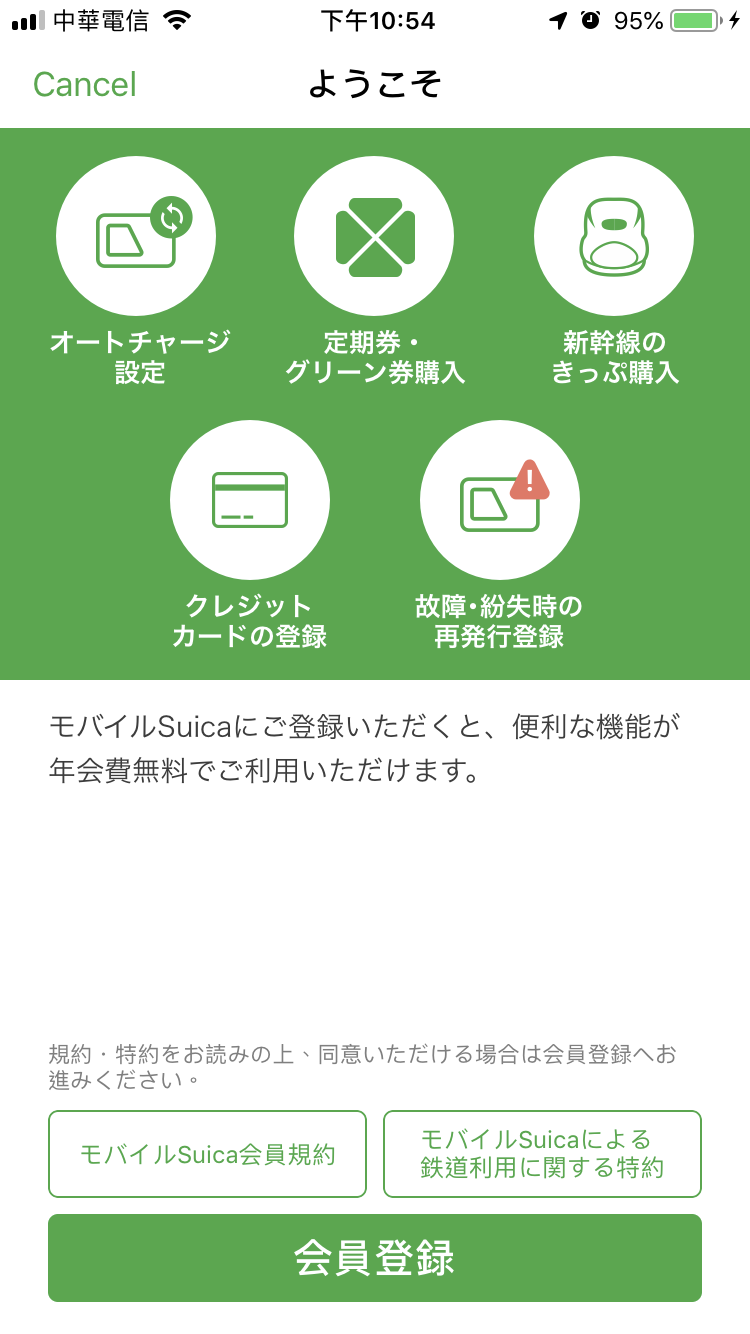View モバイルSuicaによる鉄道利用に関する特約
Viewport: 750px width, 1334px height.
pyautogui.click(x=542, y=1154)
